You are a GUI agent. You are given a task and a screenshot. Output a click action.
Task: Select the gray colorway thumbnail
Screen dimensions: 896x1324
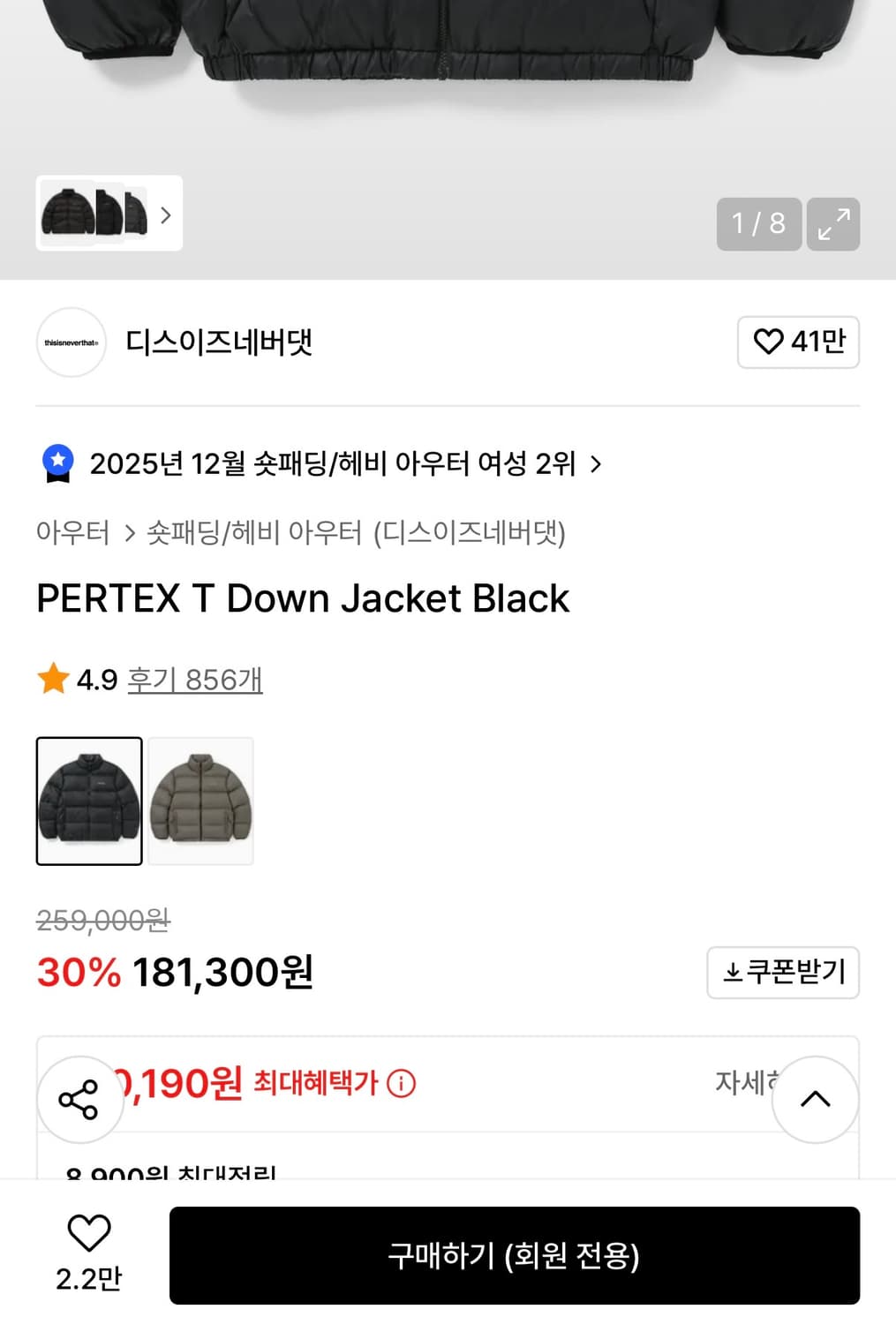click(200, 801)
